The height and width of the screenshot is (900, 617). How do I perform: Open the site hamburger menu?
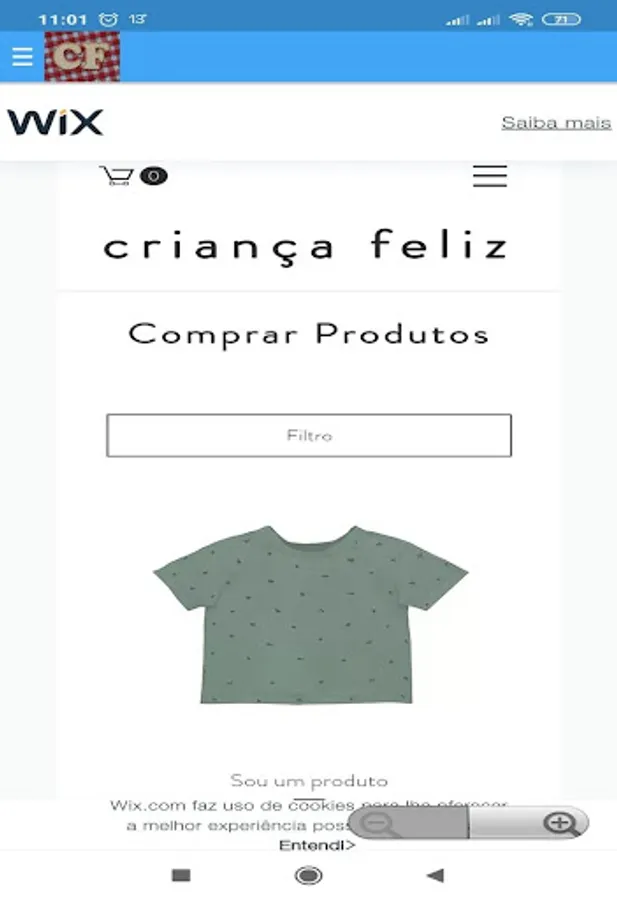coord(489,177)
